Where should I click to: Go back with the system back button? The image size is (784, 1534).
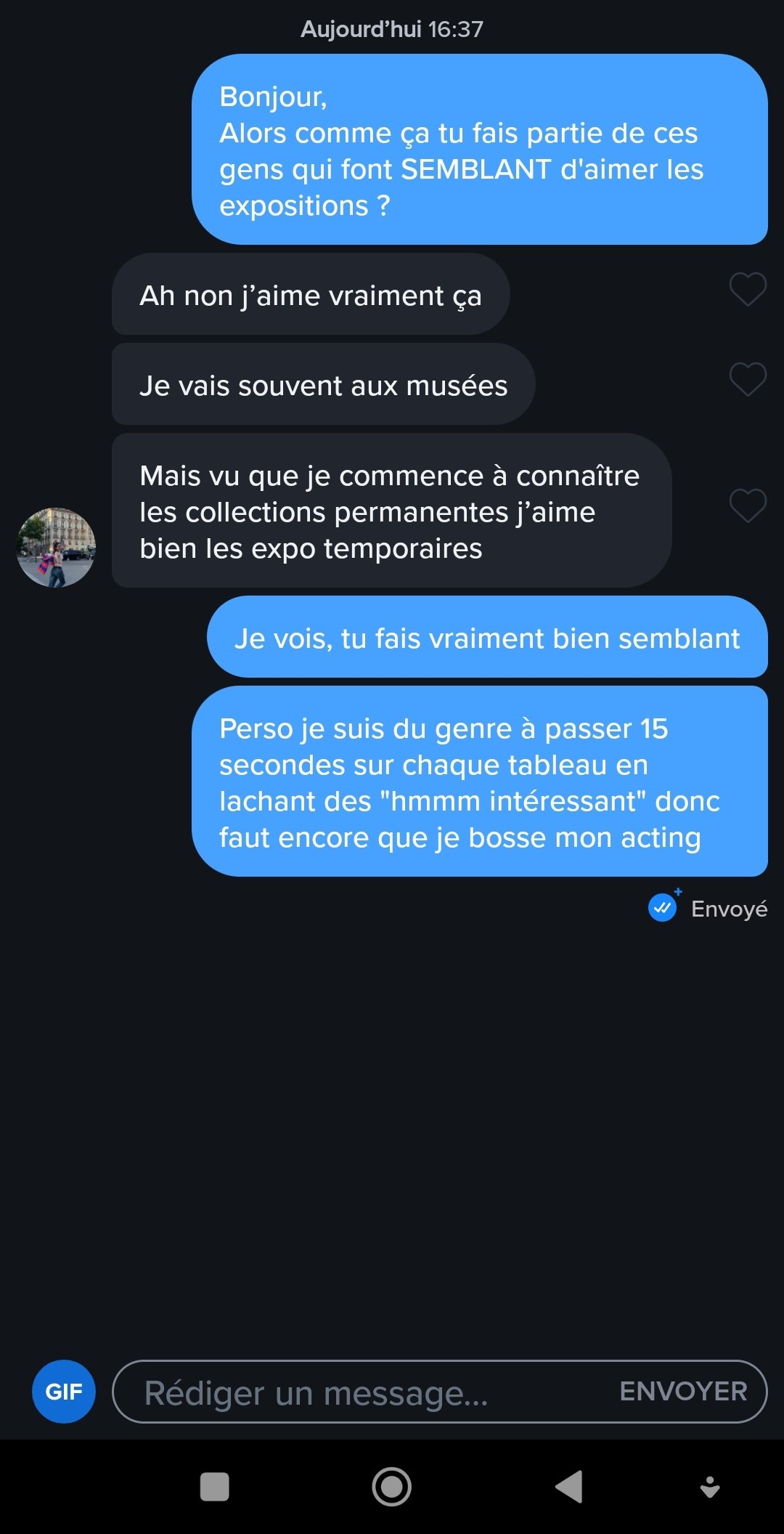(570, 1486)
